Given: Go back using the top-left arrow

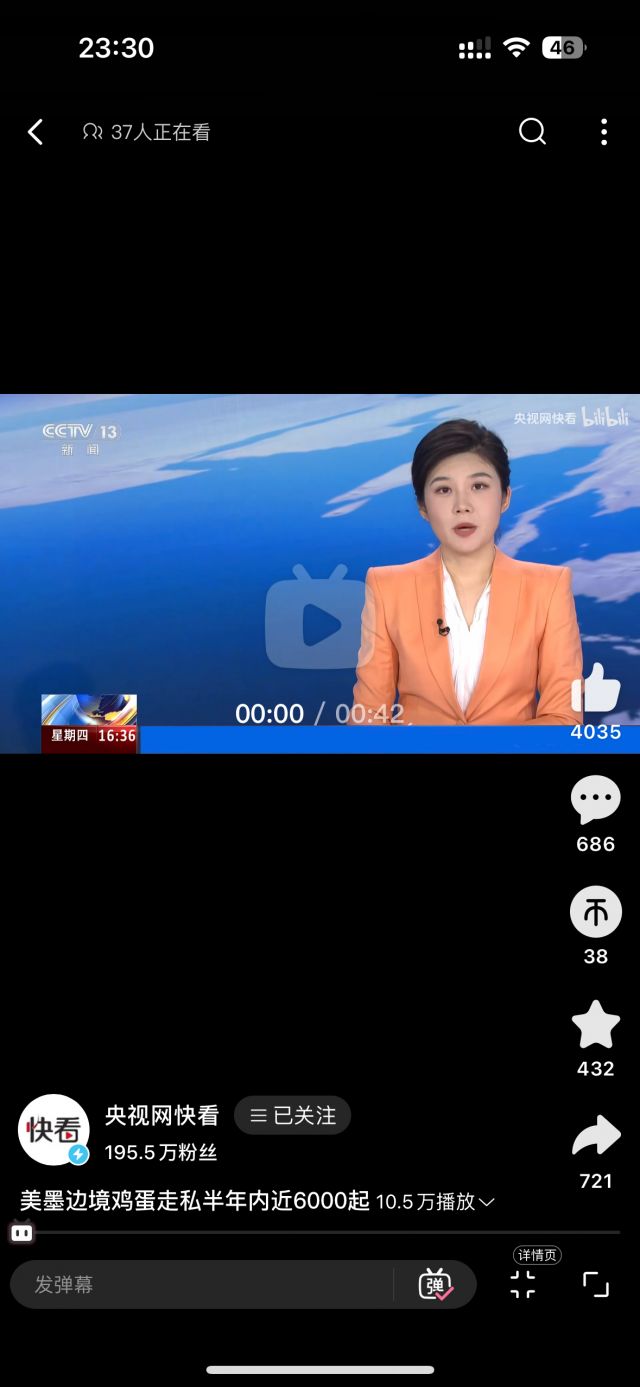Looking at the screenshot, I should click(36, 132).
